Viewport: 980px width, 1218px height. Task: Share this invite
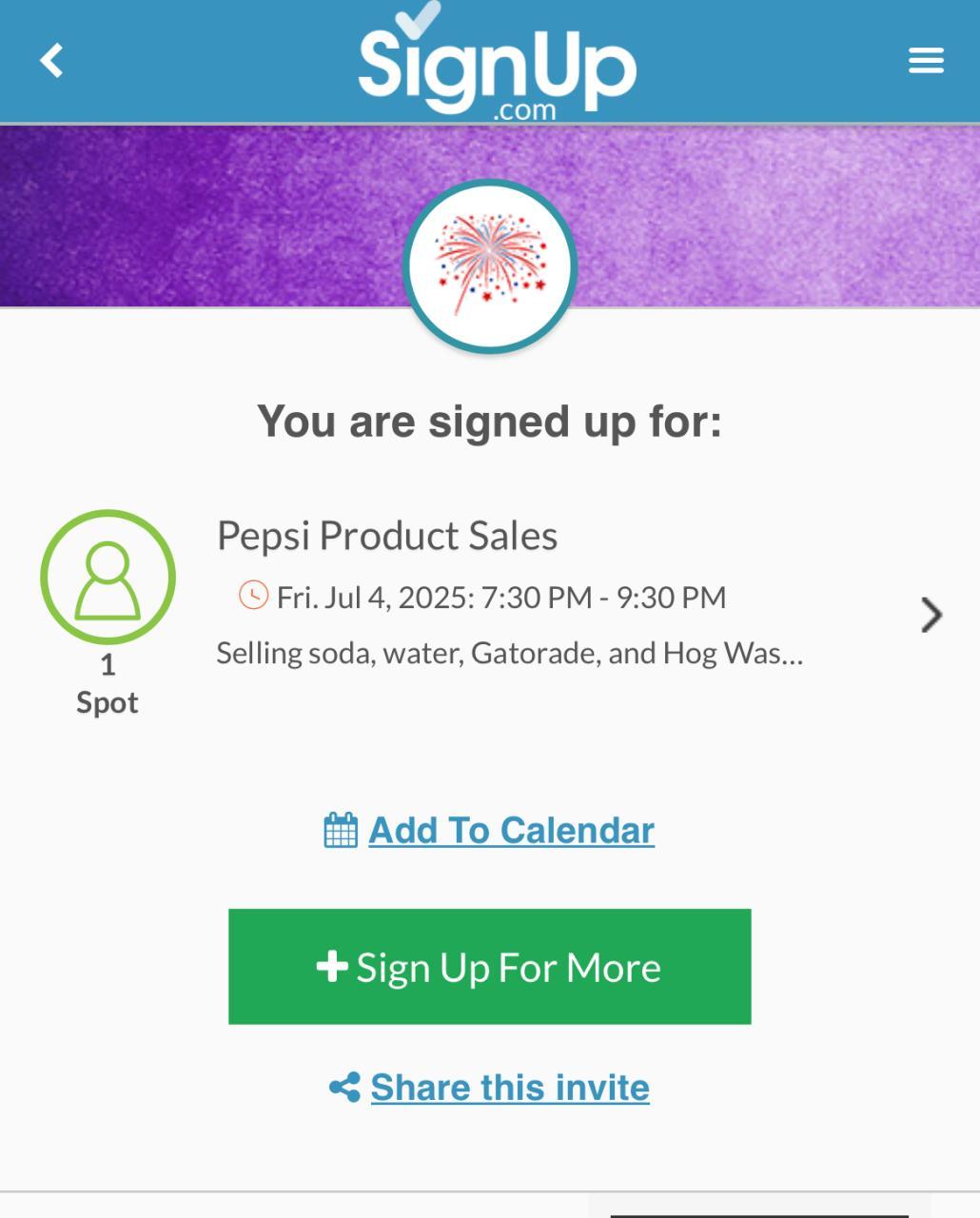(508, 1087)
